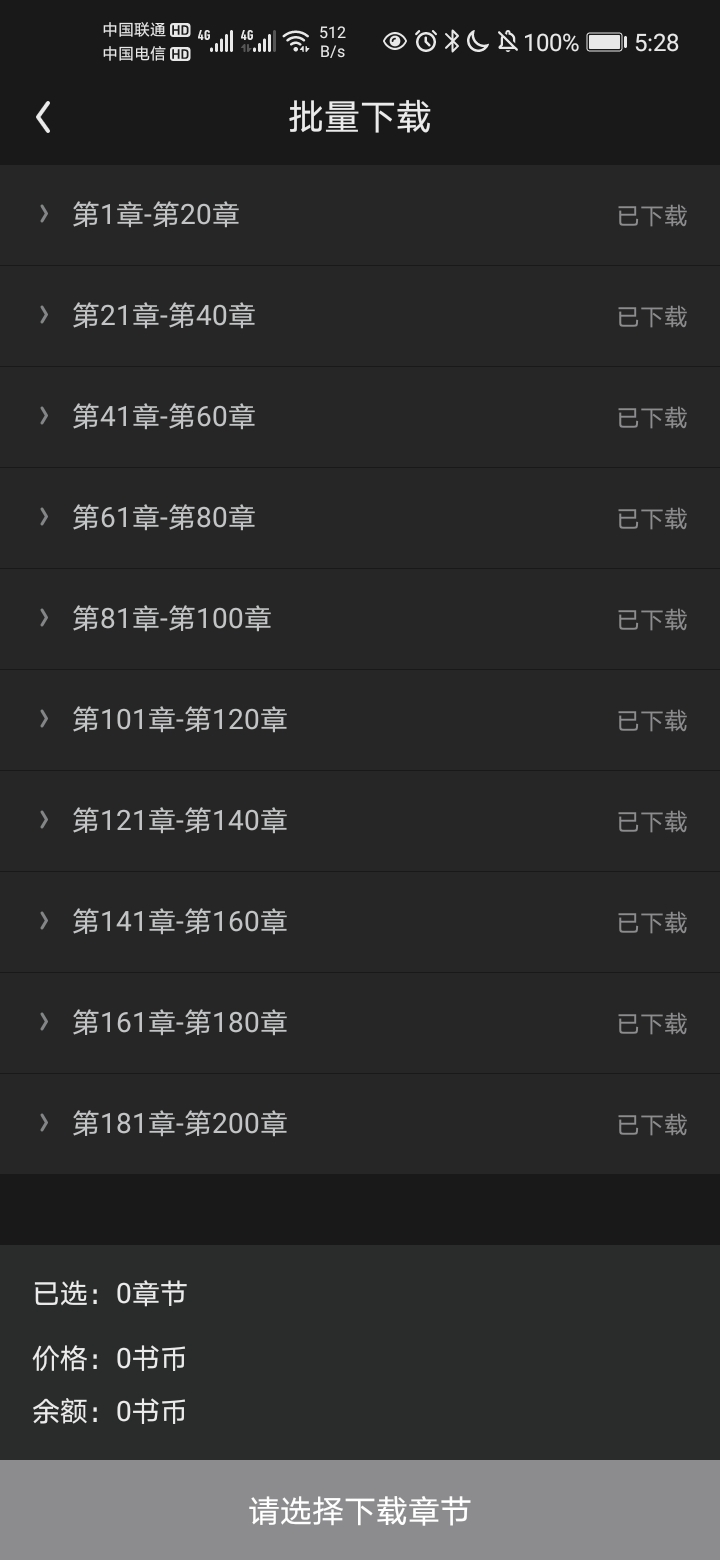Expand the 第41章-第60章 group
The height and width of the screenshot is (1560, 720).
[360, 417]
